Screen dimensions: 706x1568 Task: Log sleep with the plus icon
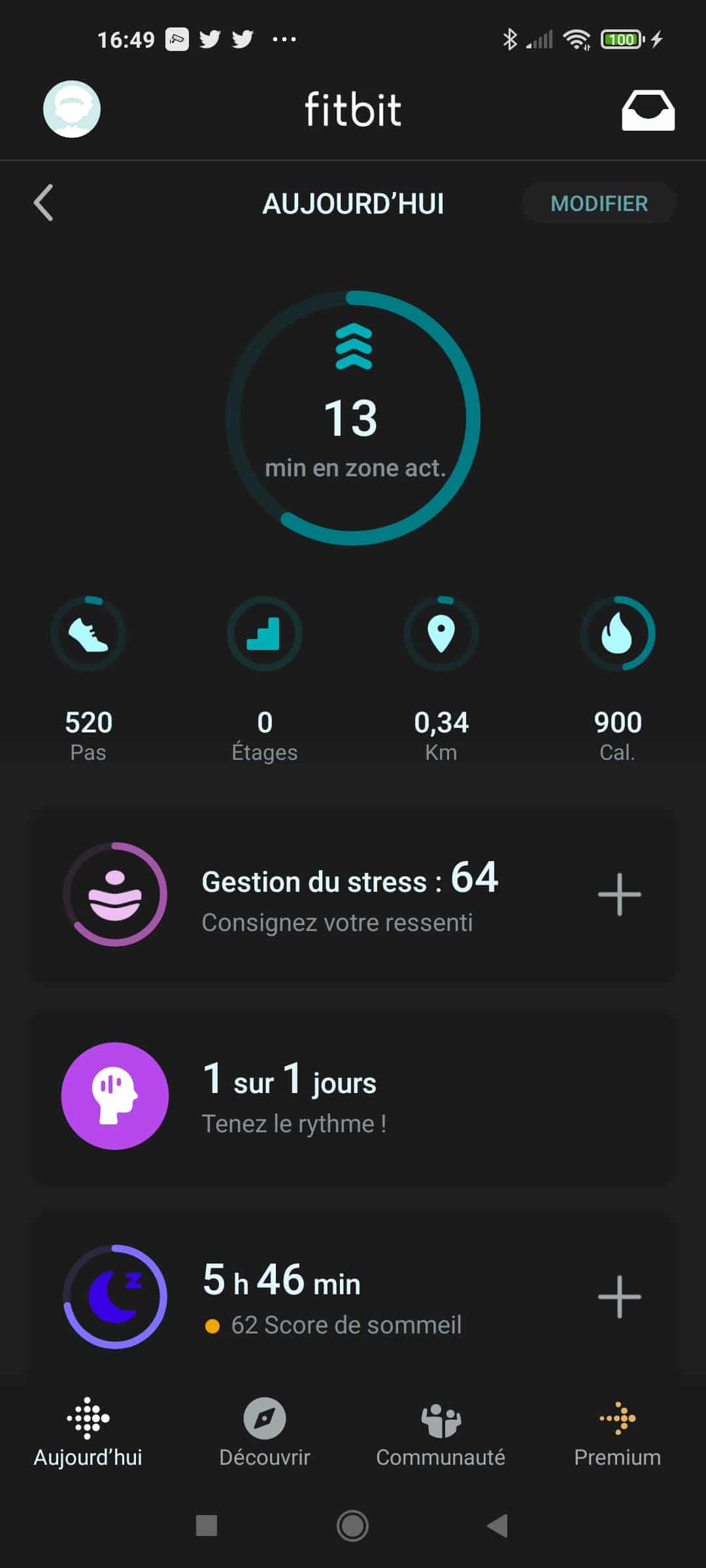(619, 1297)
